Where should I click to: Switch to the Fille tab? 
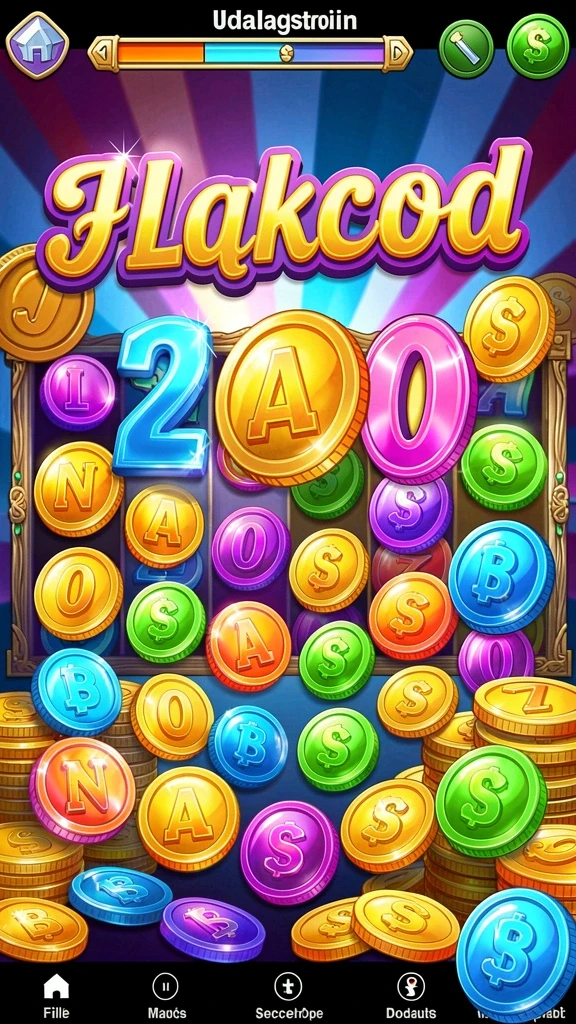pyautogui.click(x=56, y=995)
